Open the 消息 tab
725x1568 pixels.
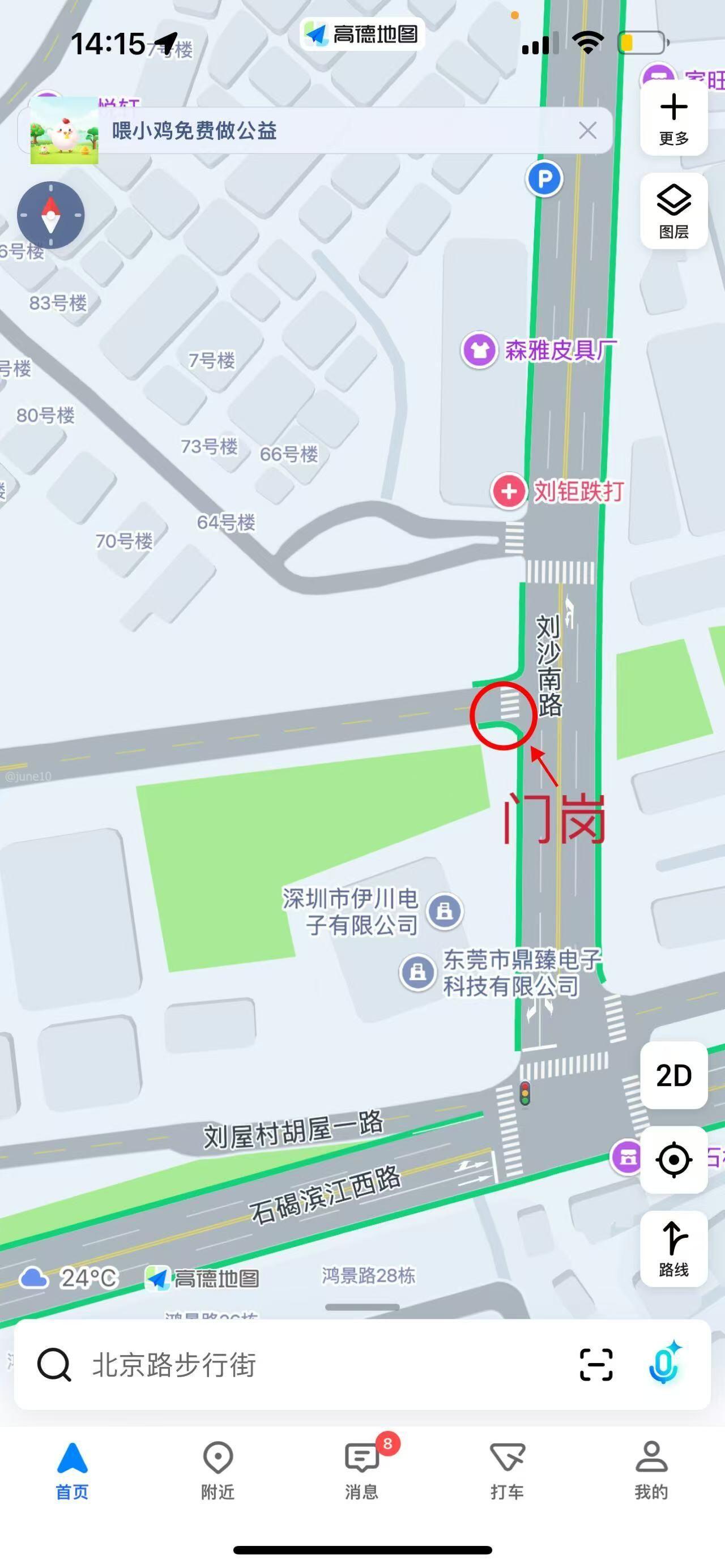point(362,1470)
